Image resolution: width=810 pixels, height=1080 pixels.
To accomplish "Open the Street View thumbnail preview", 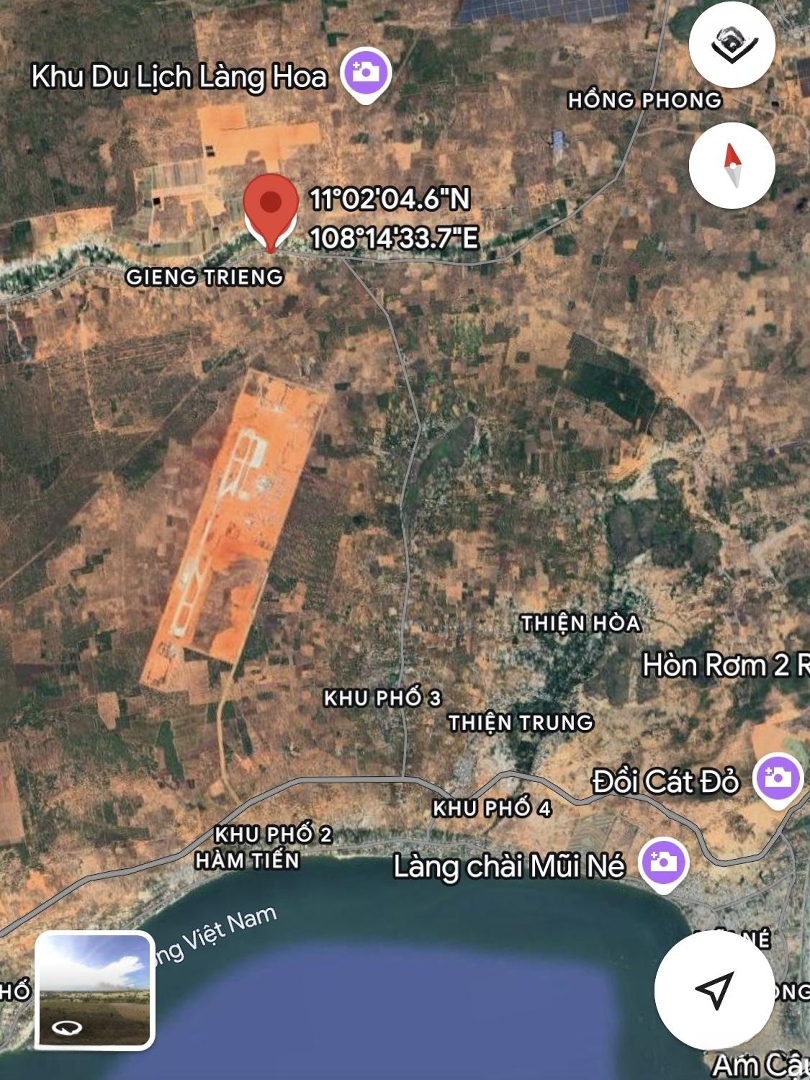I will (95, 990).
